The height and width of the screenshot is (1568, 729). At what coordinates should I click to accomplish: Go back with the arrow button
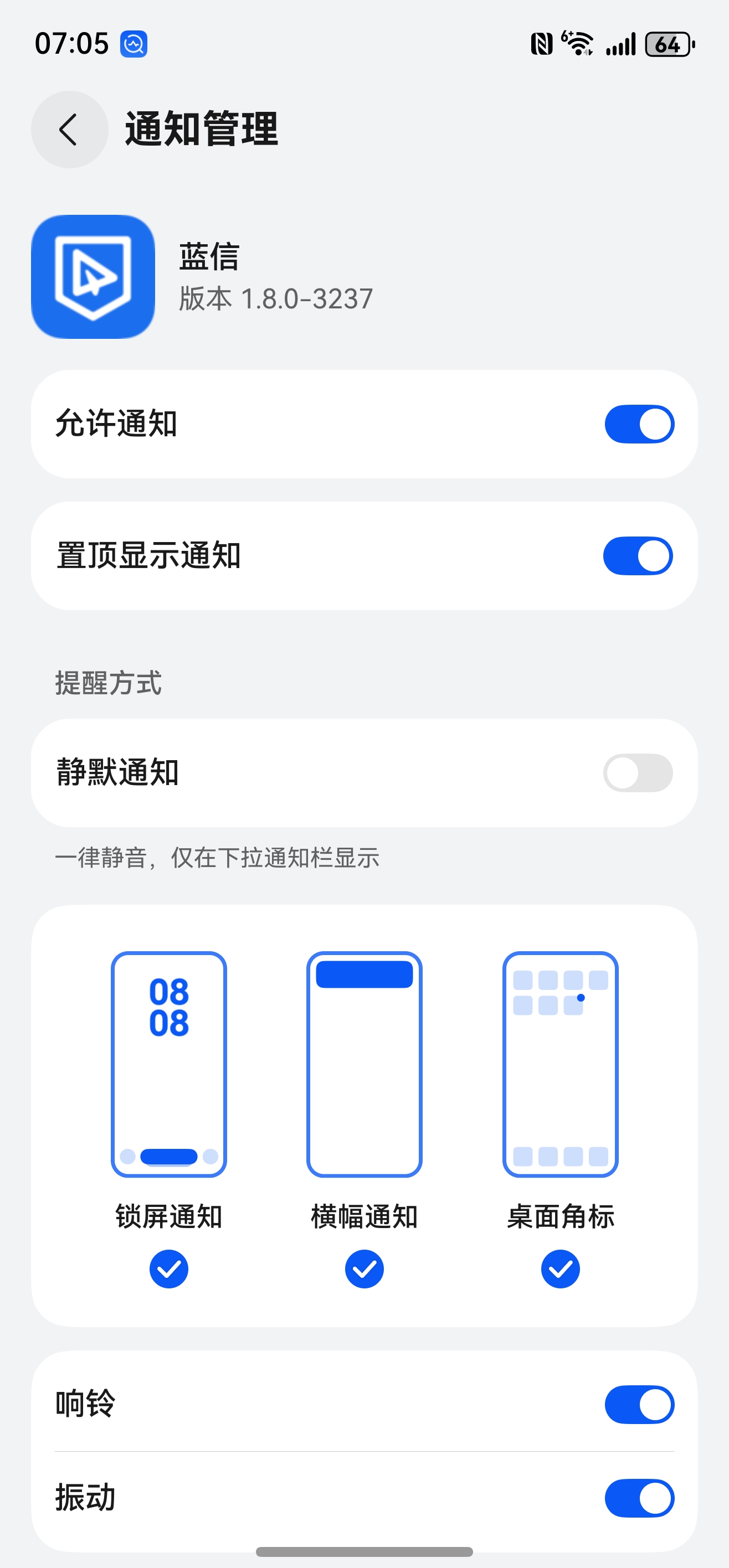(x=68, y=130)
